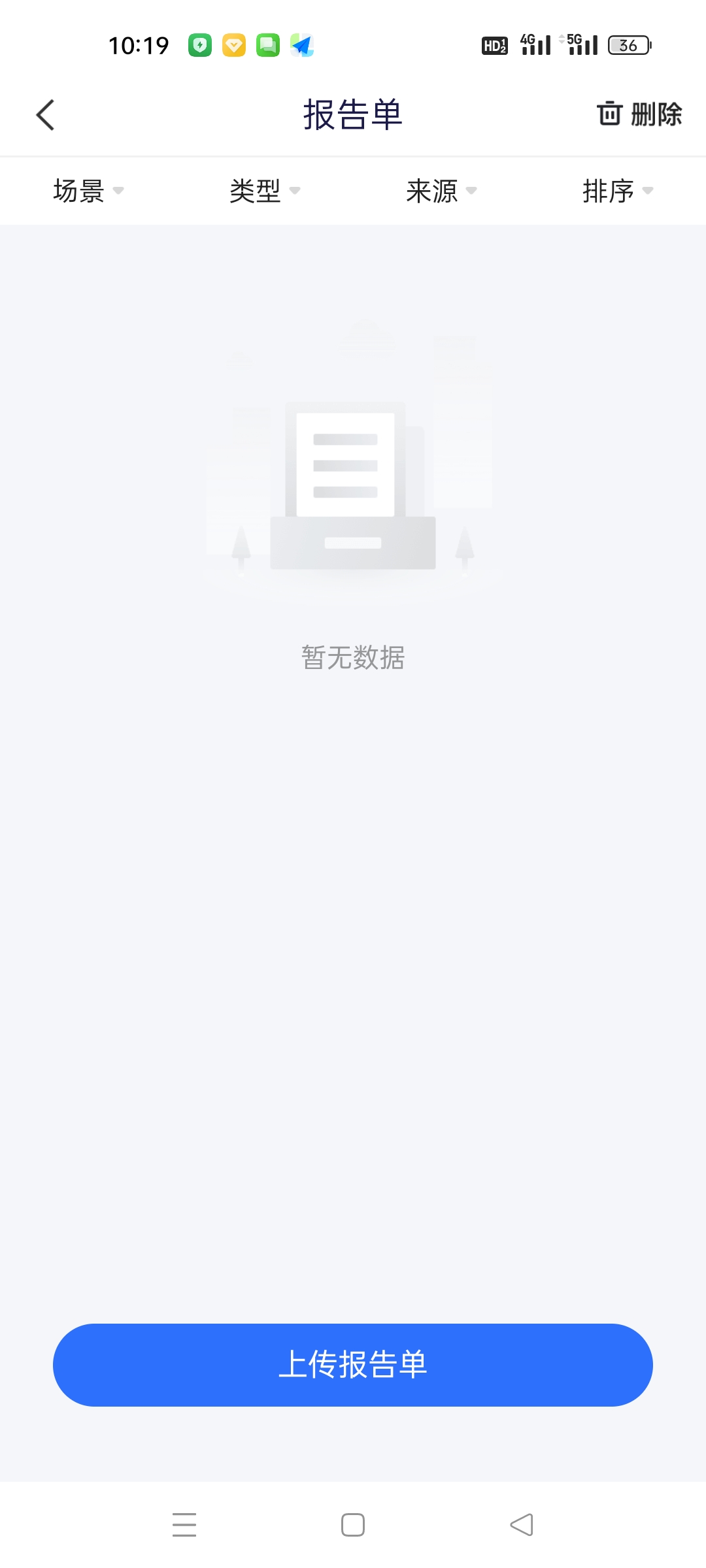The image size is (706, 1568).
Task: Tap the 上传报告单 upload button
Action: (x=353, y=1365)
